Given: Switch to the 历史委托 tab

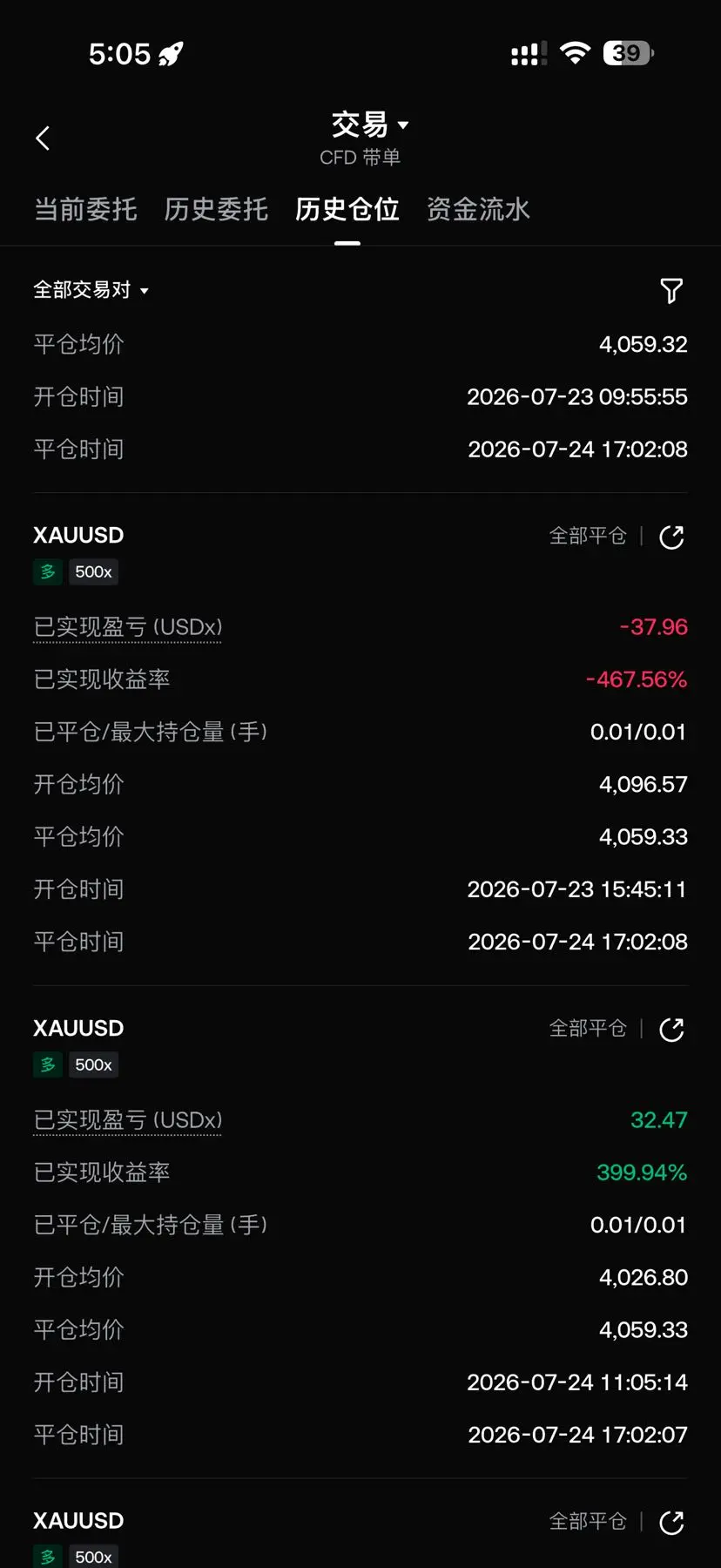Looking at the screenshot, I should click(216, 209).
